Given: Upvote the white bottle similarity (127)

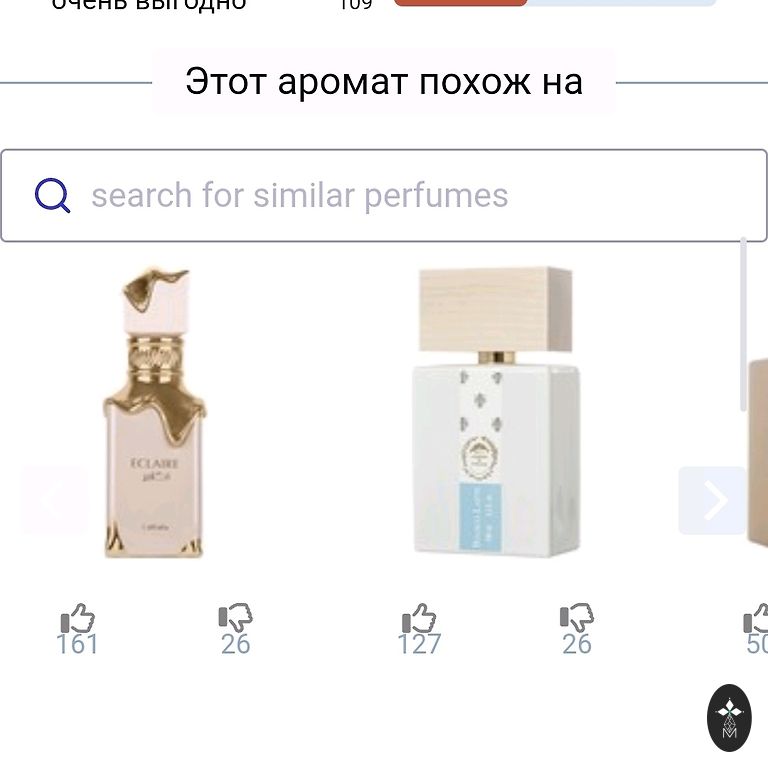Looking at the screenshot, I should point(419,619).
